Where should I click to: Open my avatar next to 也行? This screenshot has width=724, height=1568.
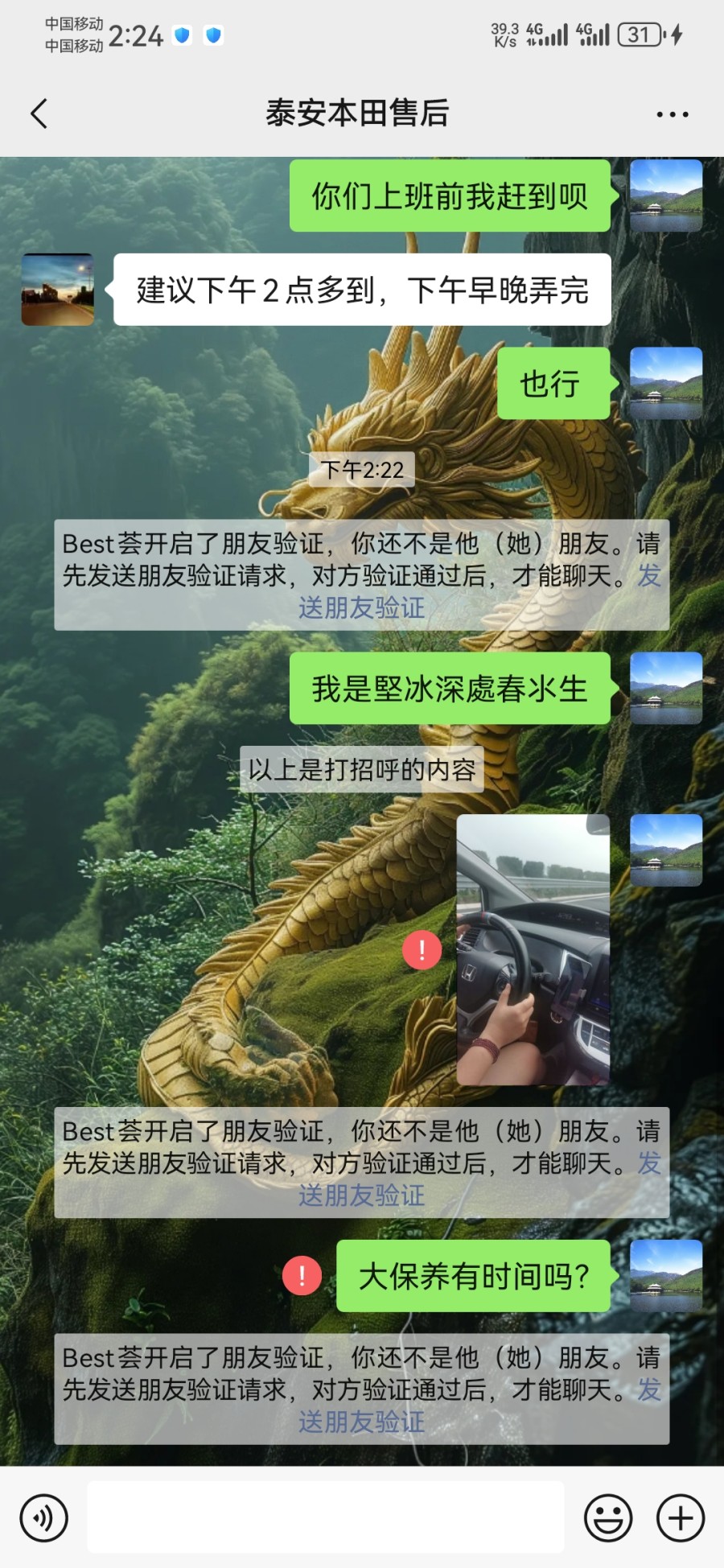click(x=665, y=383)
